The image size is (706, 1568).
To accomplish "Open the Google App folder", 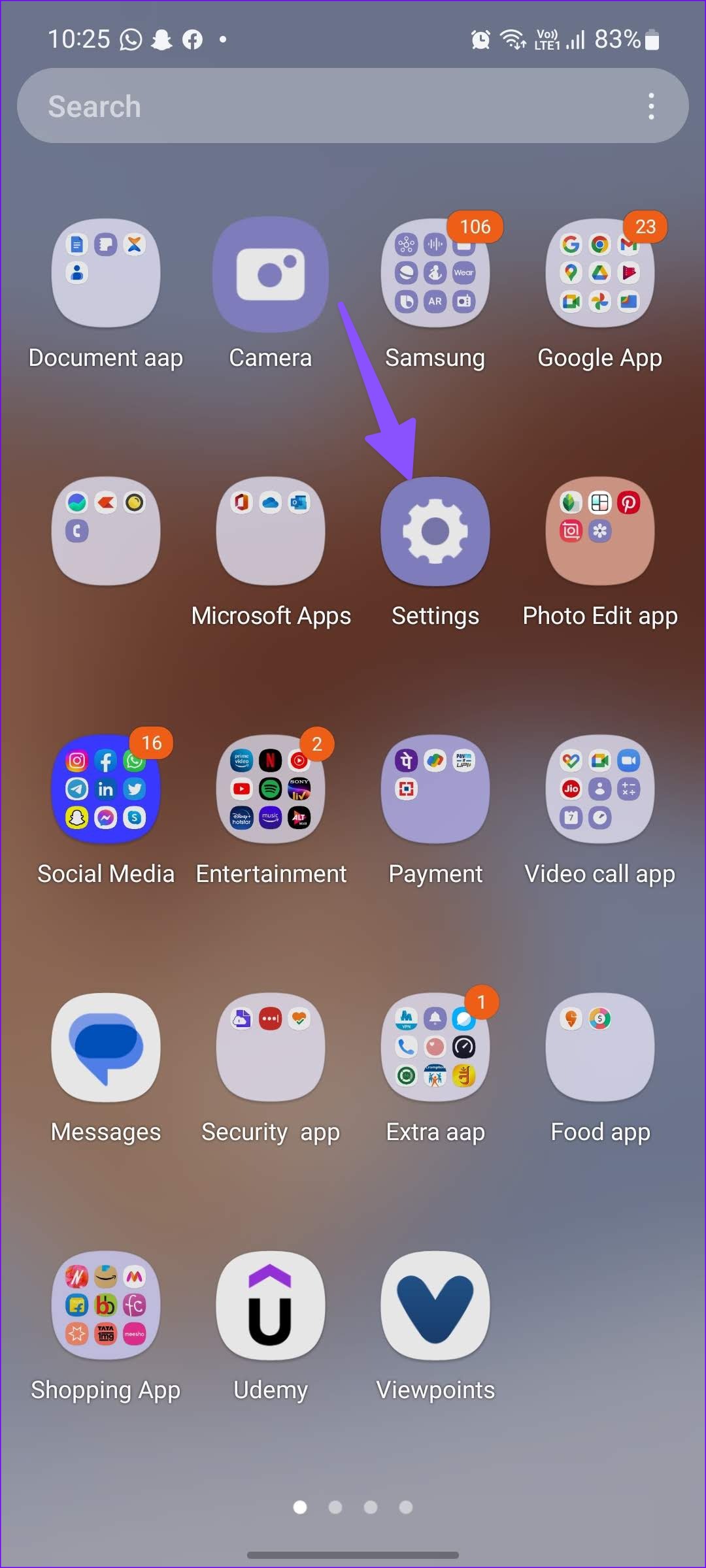I will click(600, 273).
